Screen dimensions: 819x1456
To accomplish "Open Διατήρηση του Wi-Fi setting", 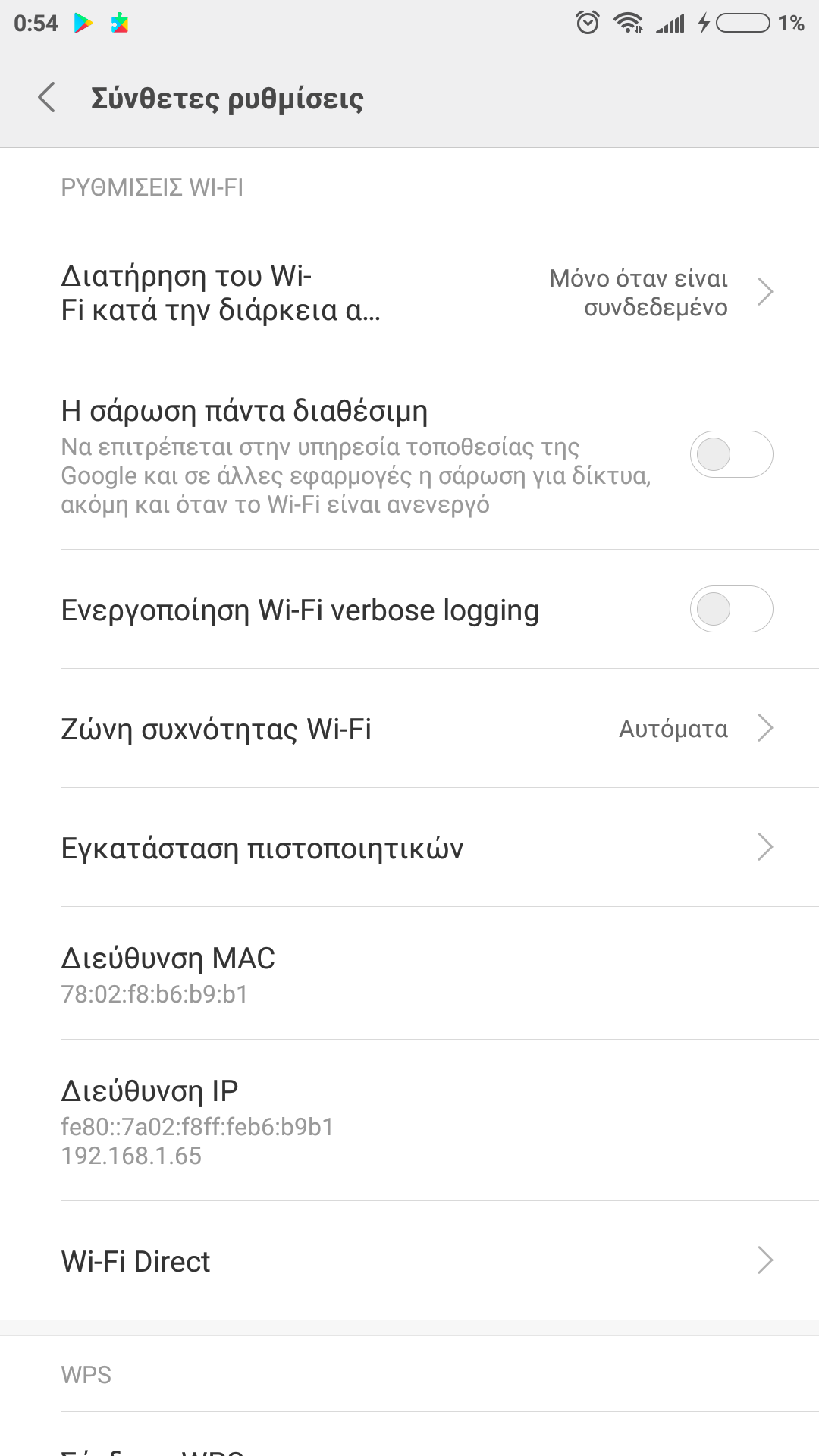I will point(409,292).
